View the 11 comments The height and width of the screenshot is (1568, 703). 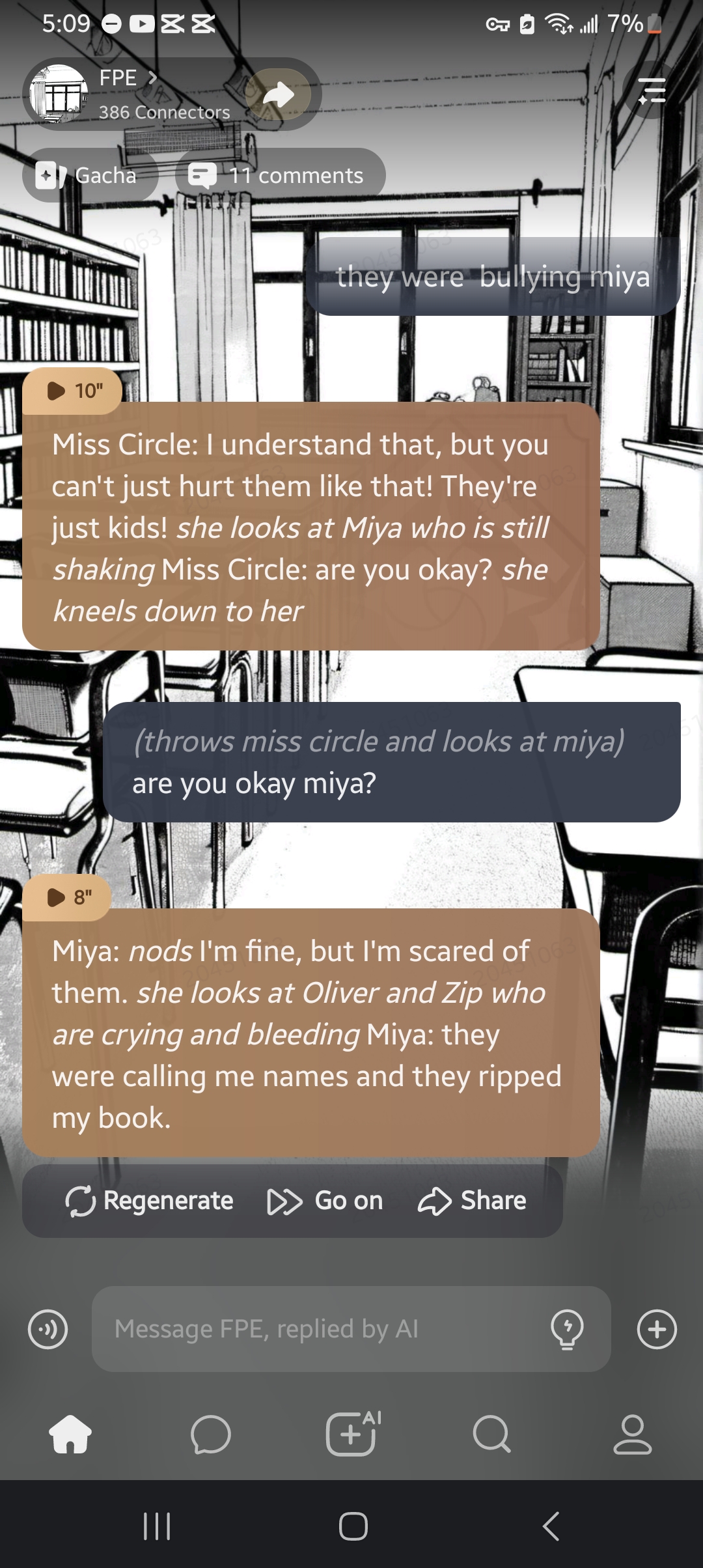pyautogui.click(x=280, y=175)
